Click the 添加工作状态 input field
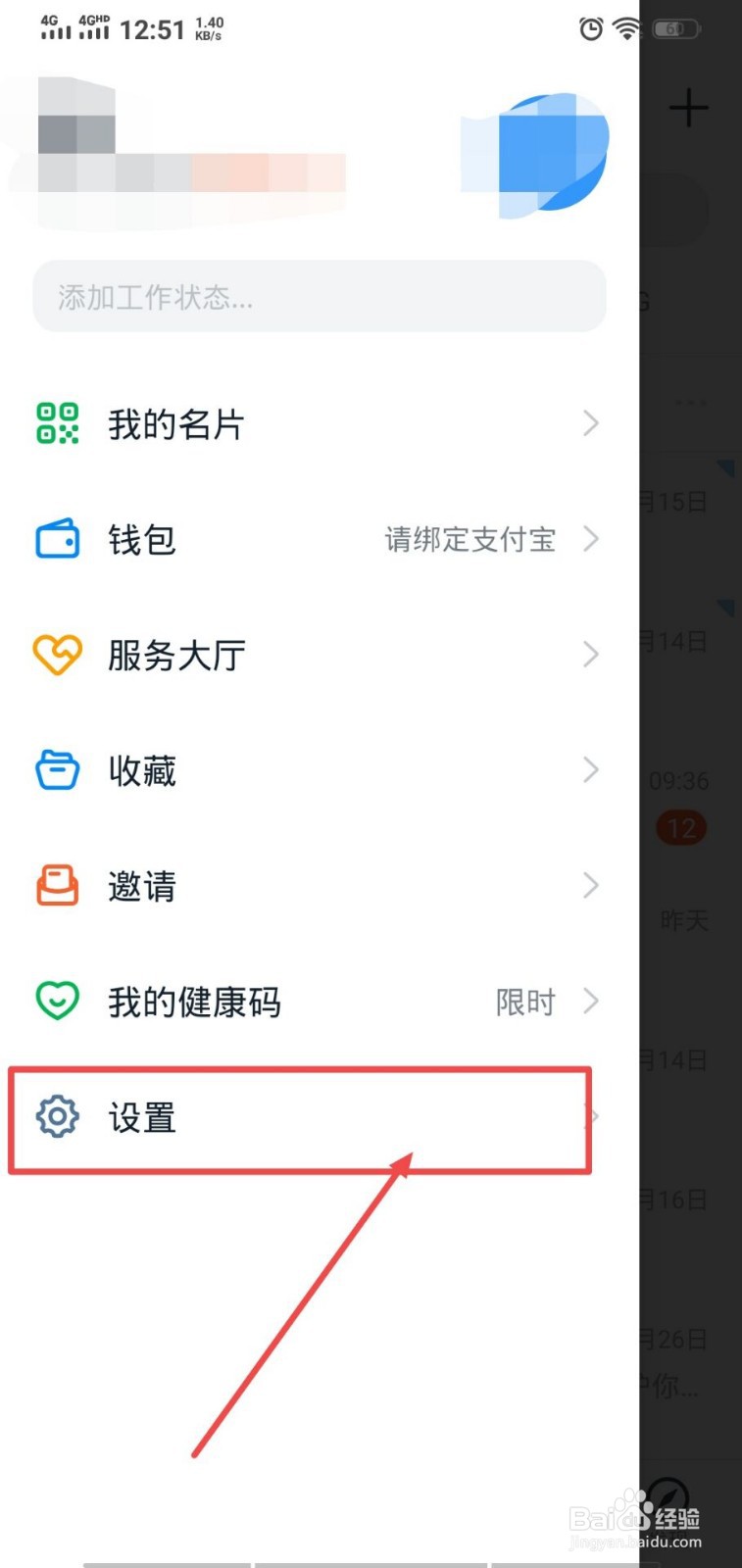Screen dimensions: 742x1568 tap(319, 298)
